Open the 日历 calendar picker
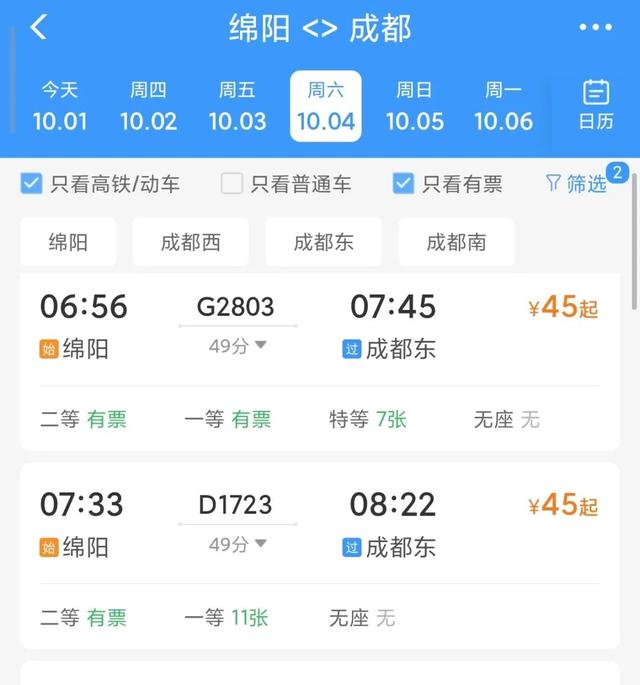This screenshot has height=685, width=640. [596, 105]
